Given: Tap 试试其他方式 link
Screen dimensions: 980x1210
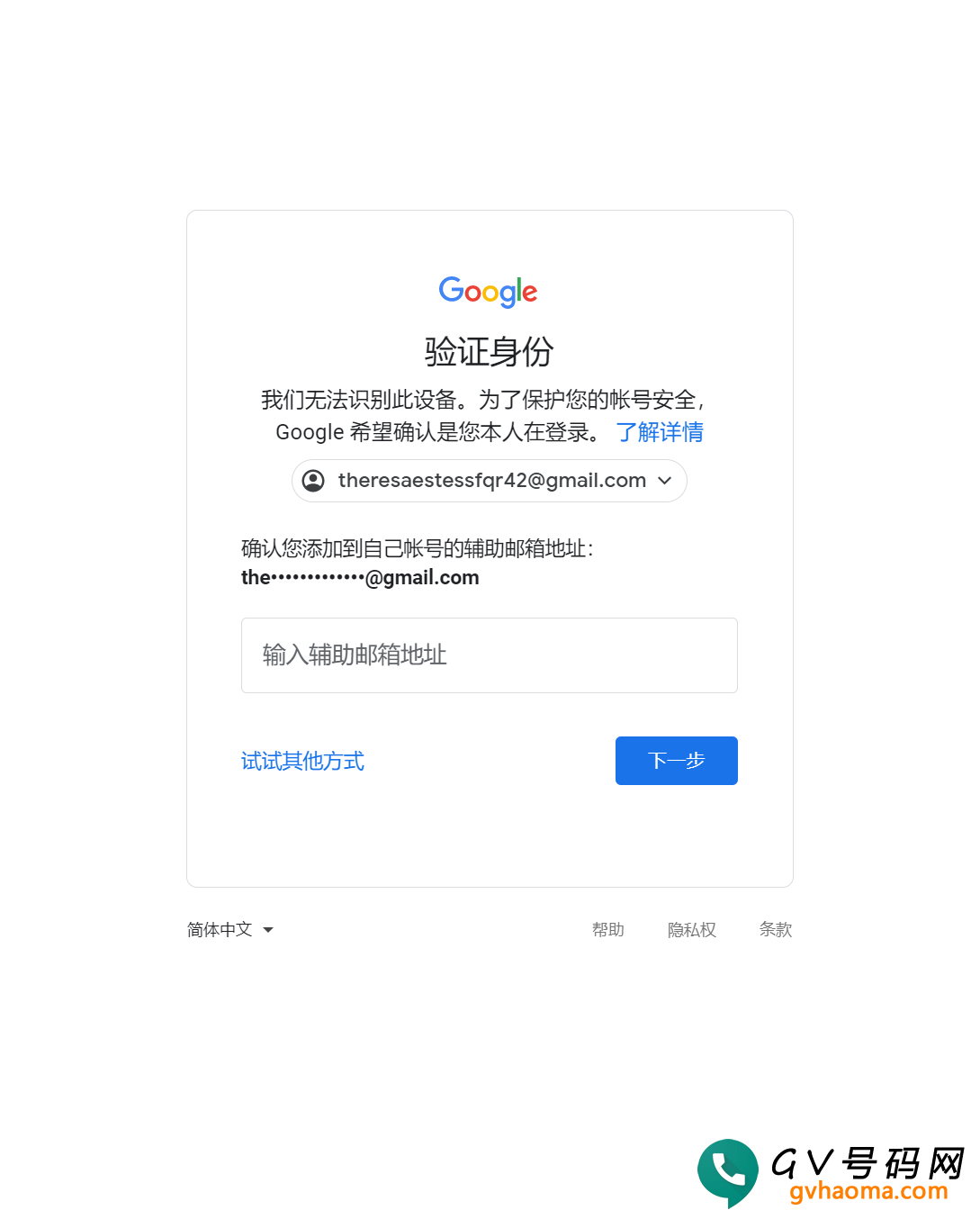Looking at the screenshot, I should click(302, 762).
